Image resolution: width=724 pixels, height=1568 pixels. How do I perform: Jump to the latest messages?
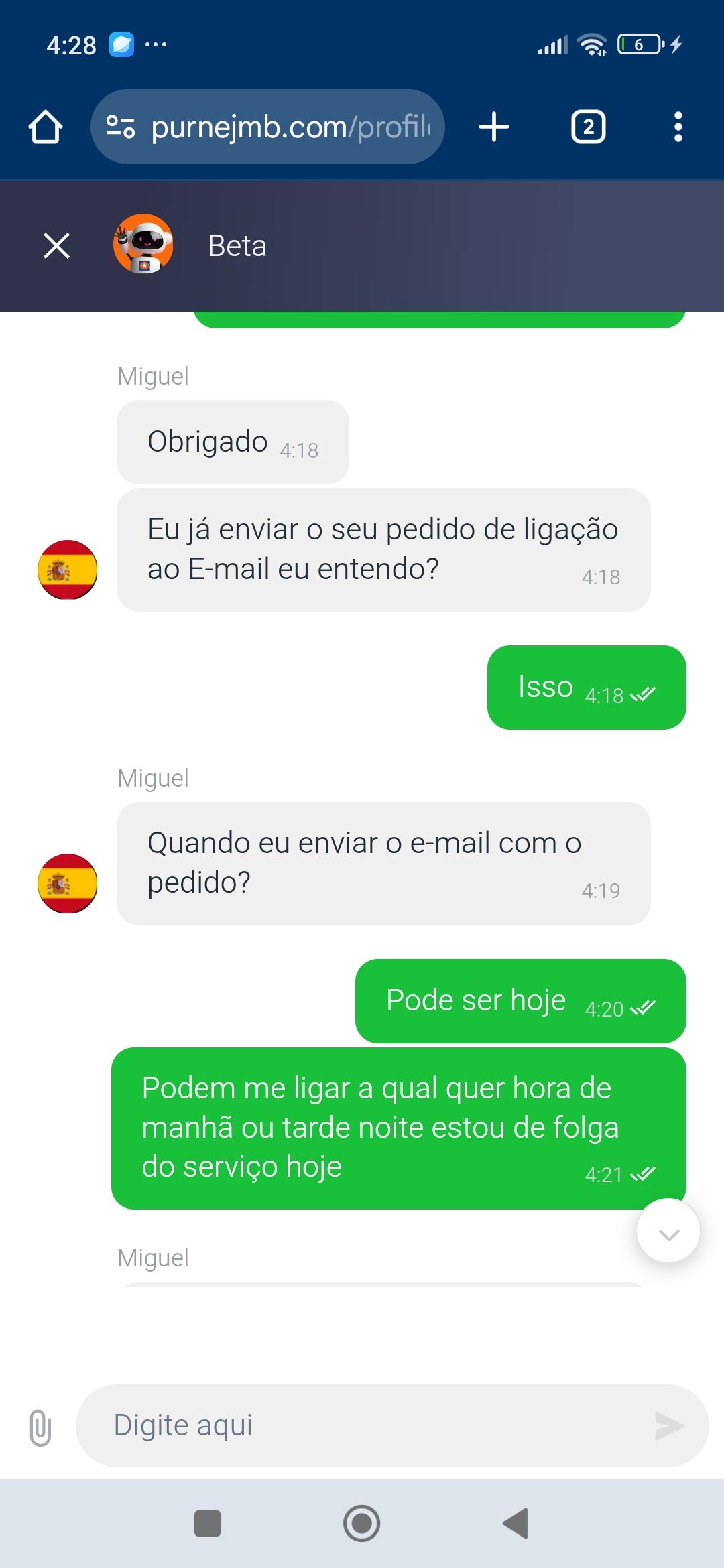click(668, 1231)
